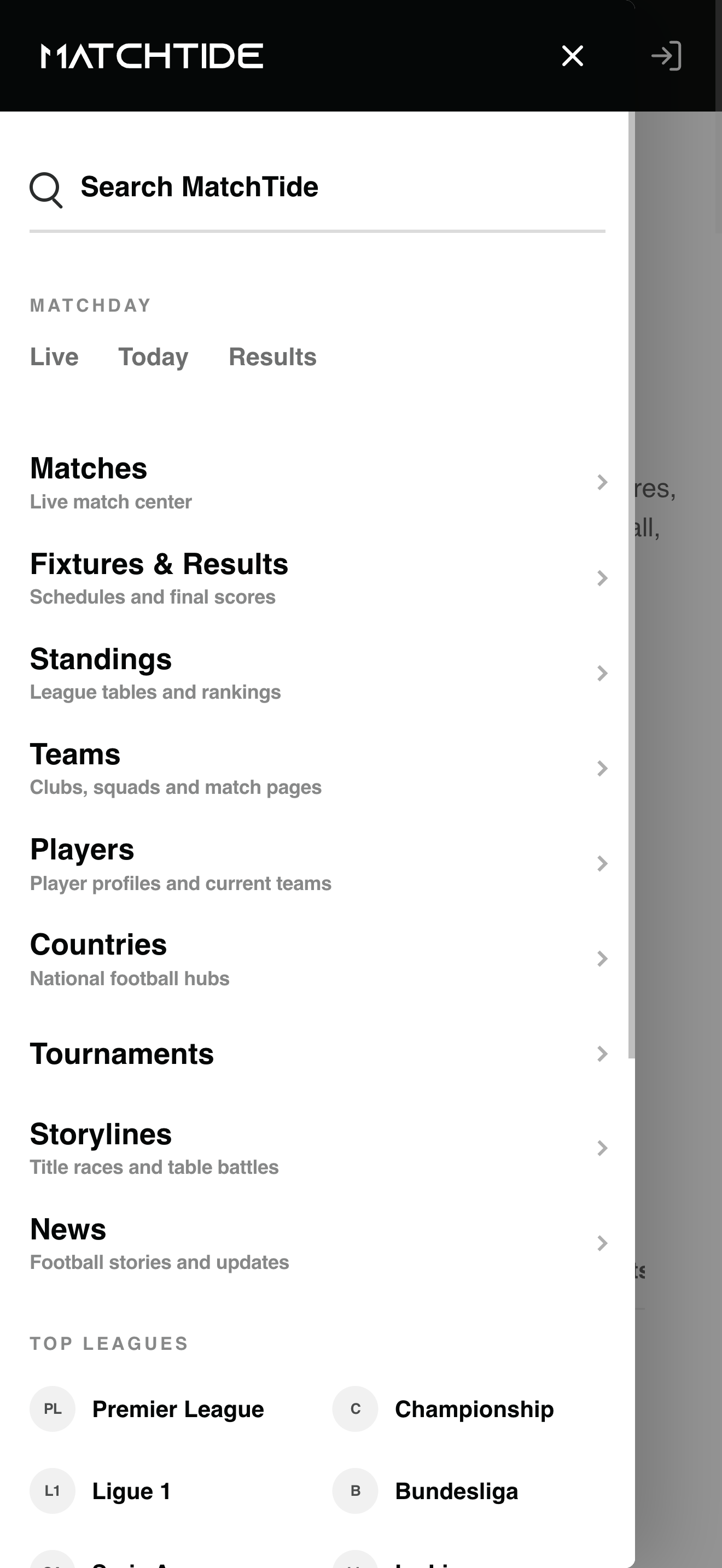Viewport: 722px width, 1568px height.
Task: Close the navigation menu
Action: point(572,56)
